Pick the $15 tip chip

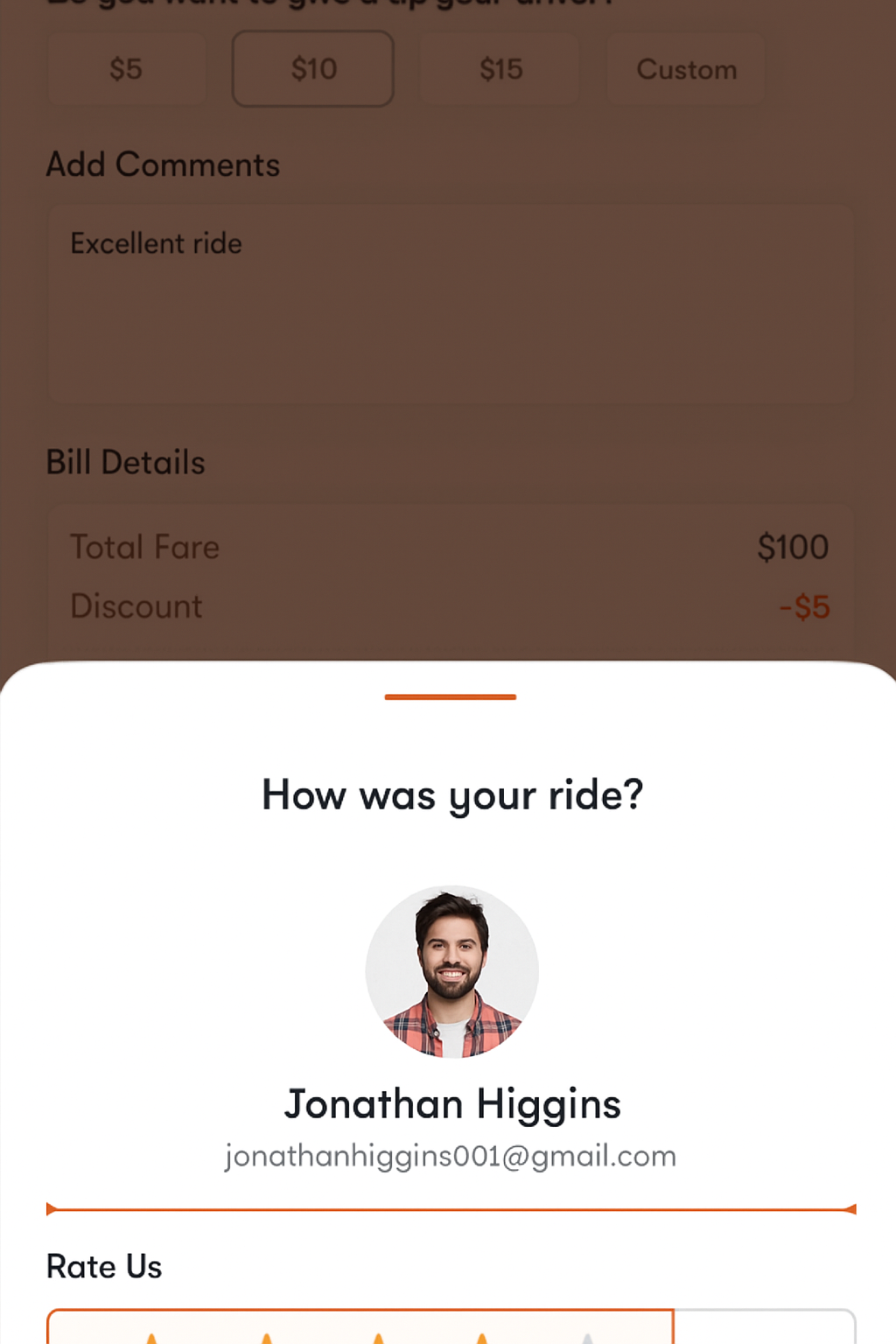coord(500,69)
